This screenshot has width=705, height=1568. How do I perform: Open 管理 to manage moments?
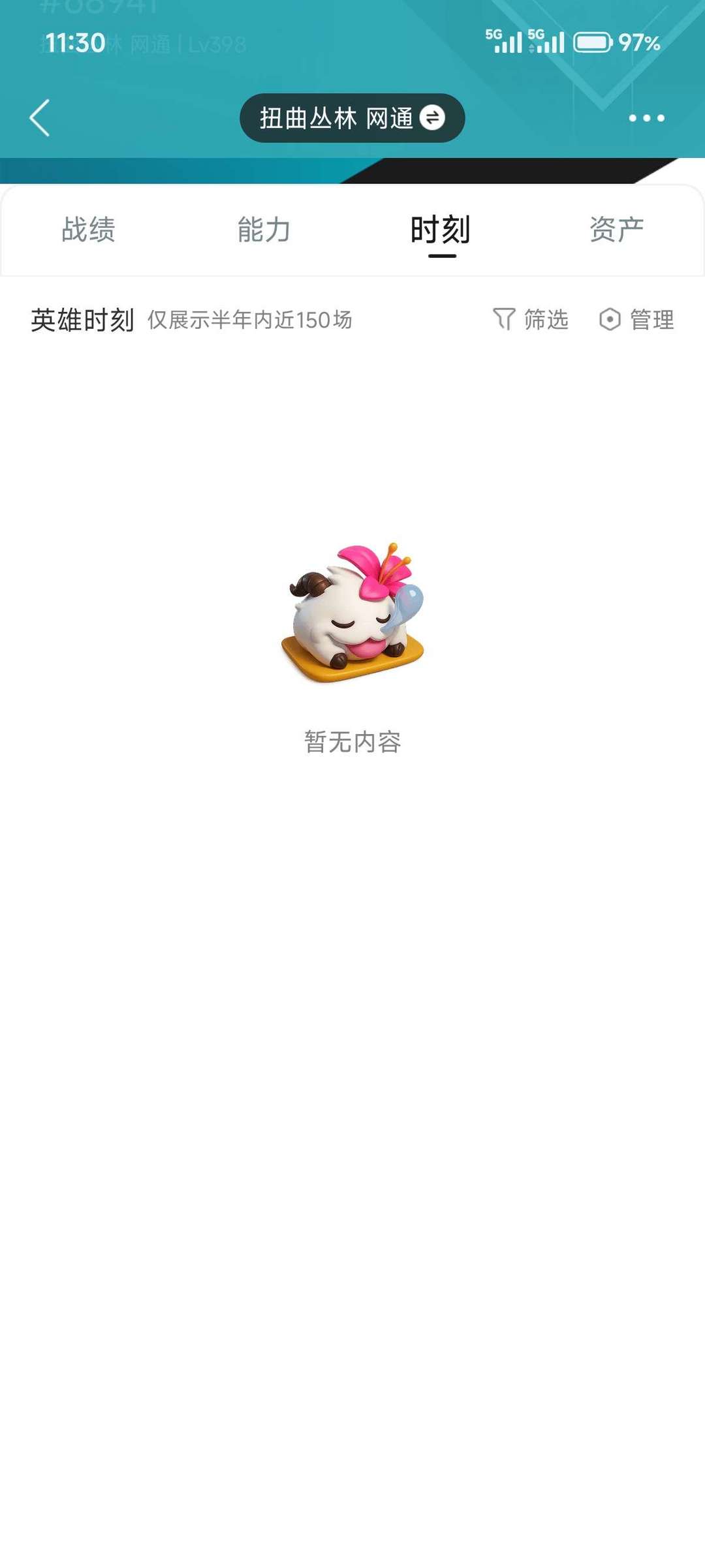point(636,320)
